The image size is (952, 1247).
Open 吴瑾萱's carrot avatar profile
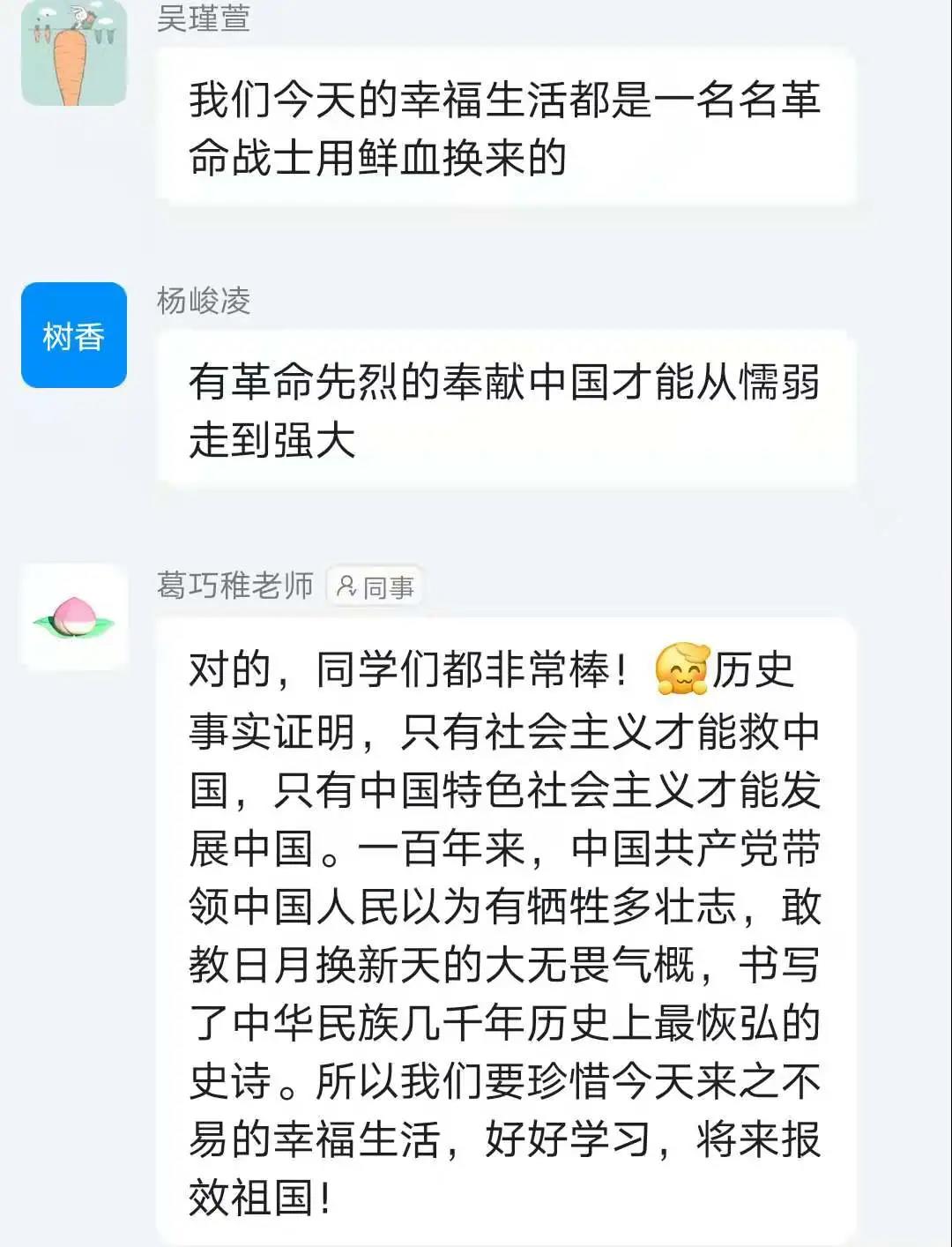point(74,53)
